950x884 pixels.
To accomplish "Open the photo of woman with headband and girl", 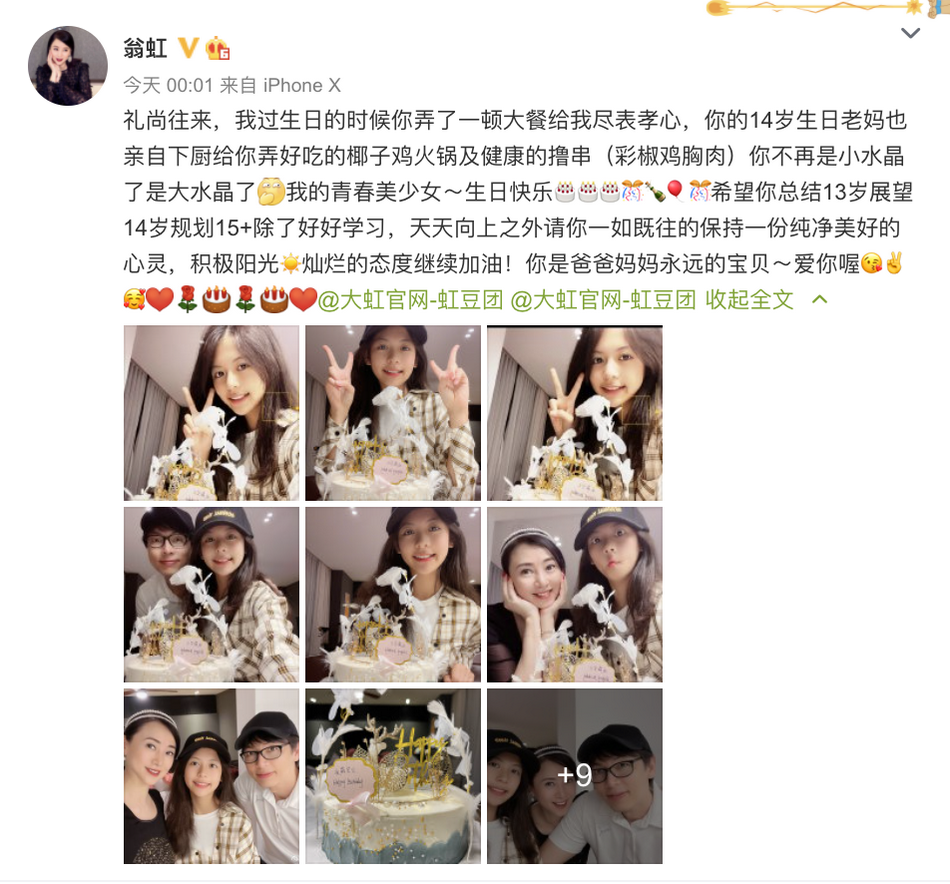I will click(x=574, y=594).
